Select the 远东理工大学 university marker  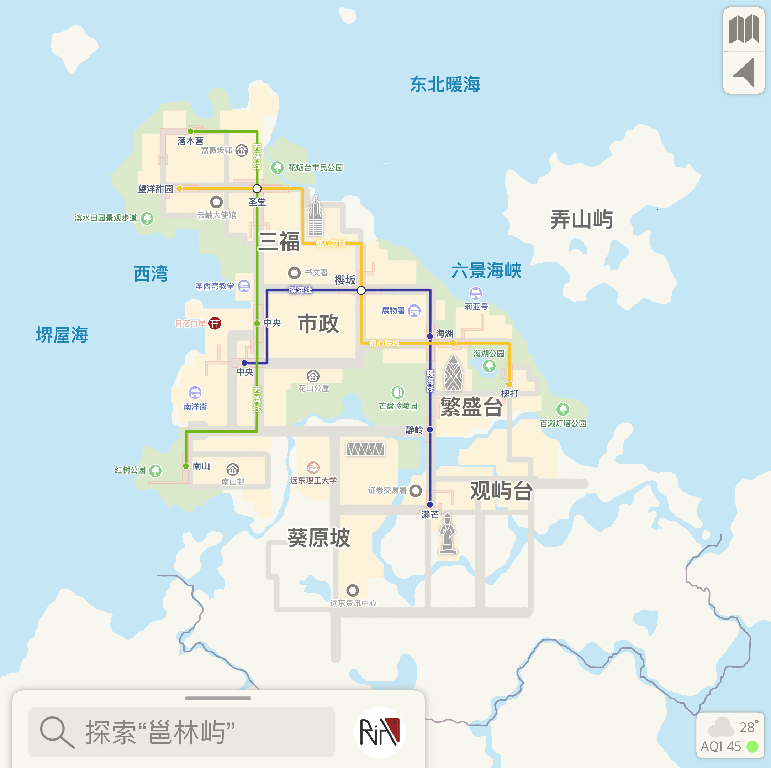point(314,467)
